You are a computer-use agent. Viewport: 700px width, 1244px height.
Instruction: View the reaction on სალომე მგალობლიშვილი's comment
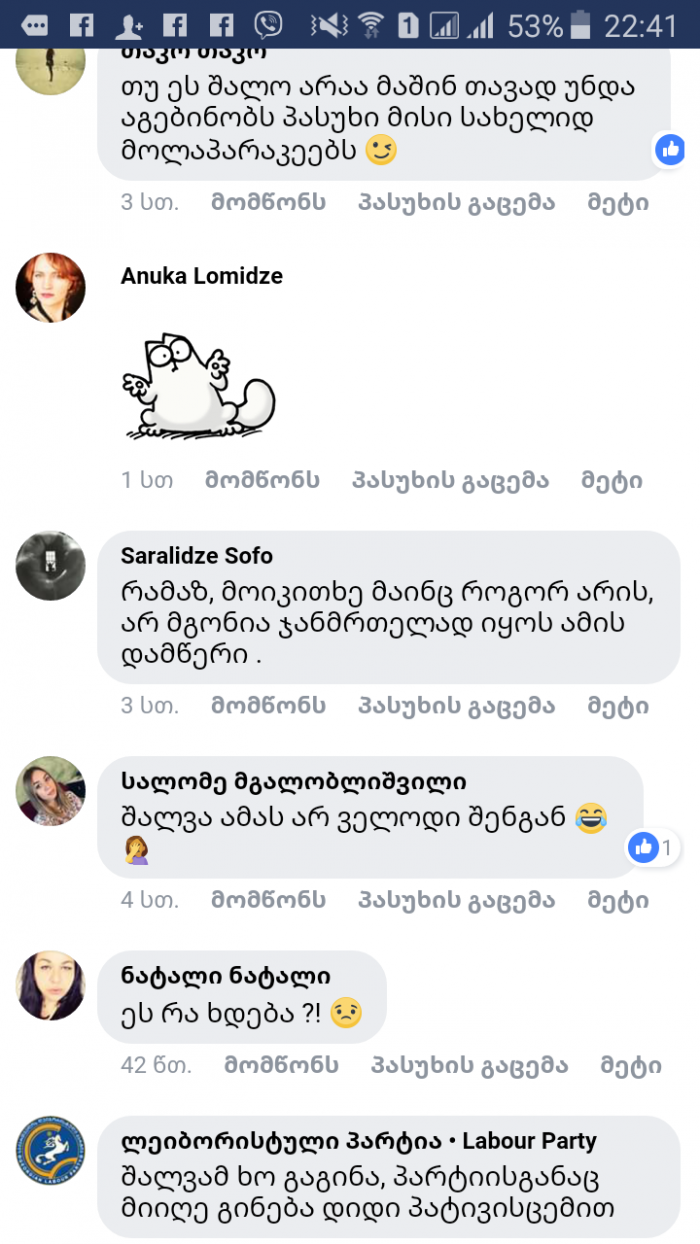[652, 849]
